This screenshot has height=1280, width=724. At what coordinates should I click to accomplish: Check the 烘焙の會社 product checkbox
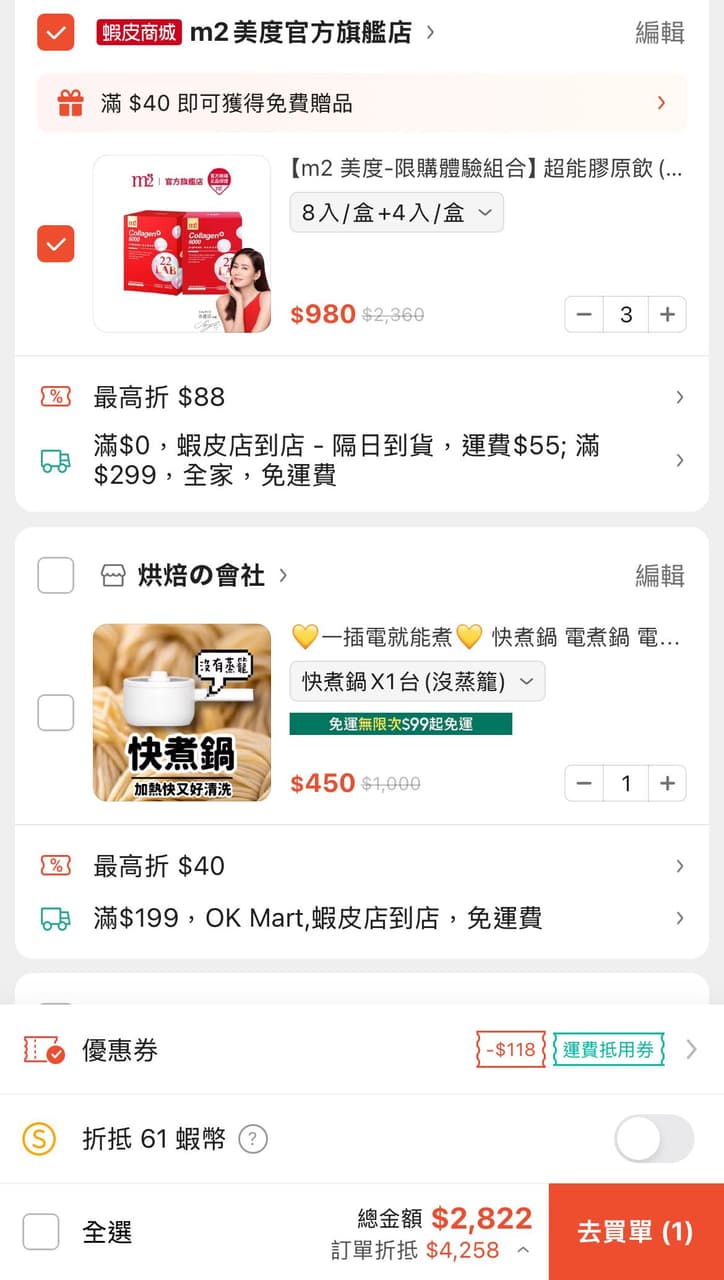point(55,712)
